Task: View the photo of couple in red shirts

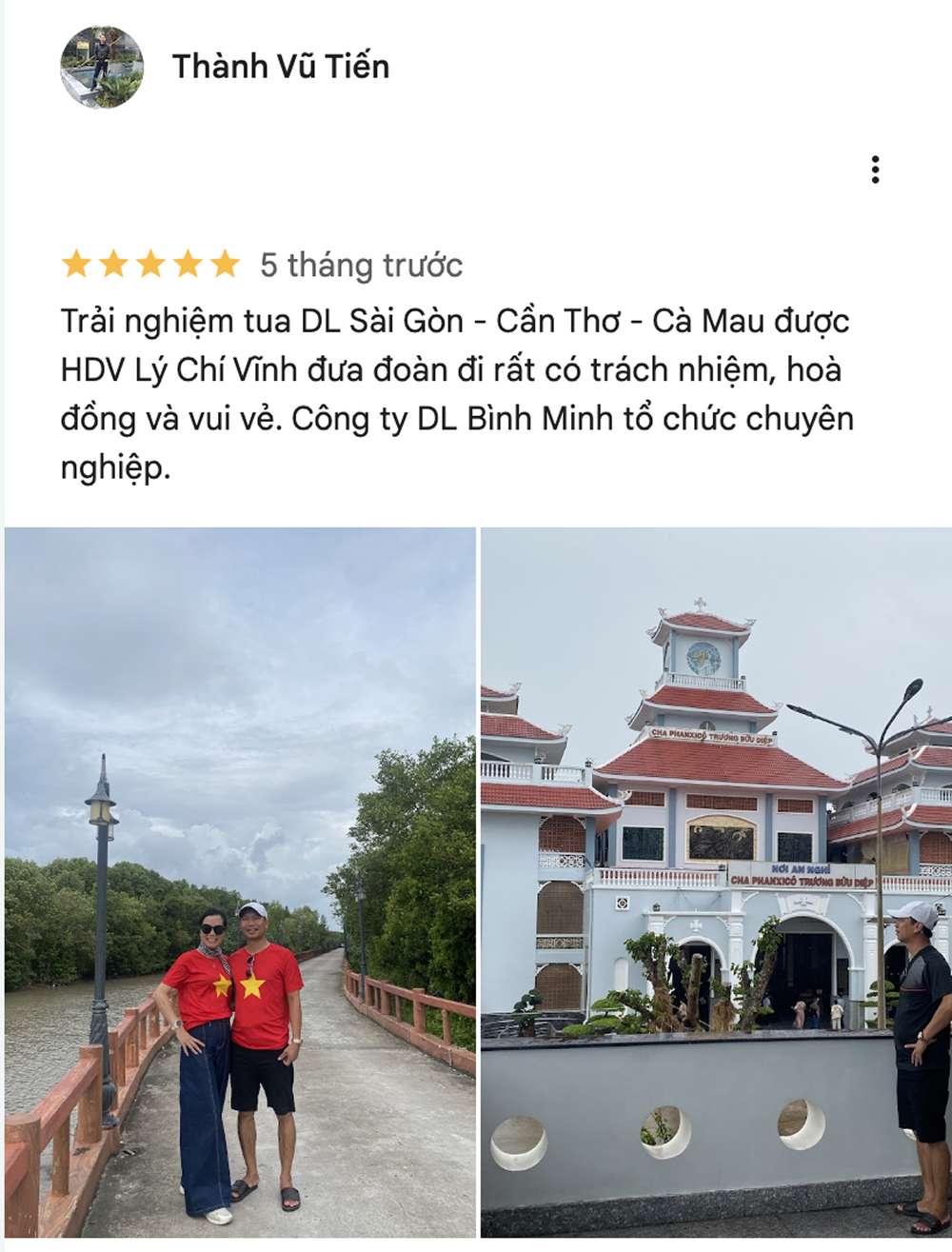Action: (x=240, y=882)
